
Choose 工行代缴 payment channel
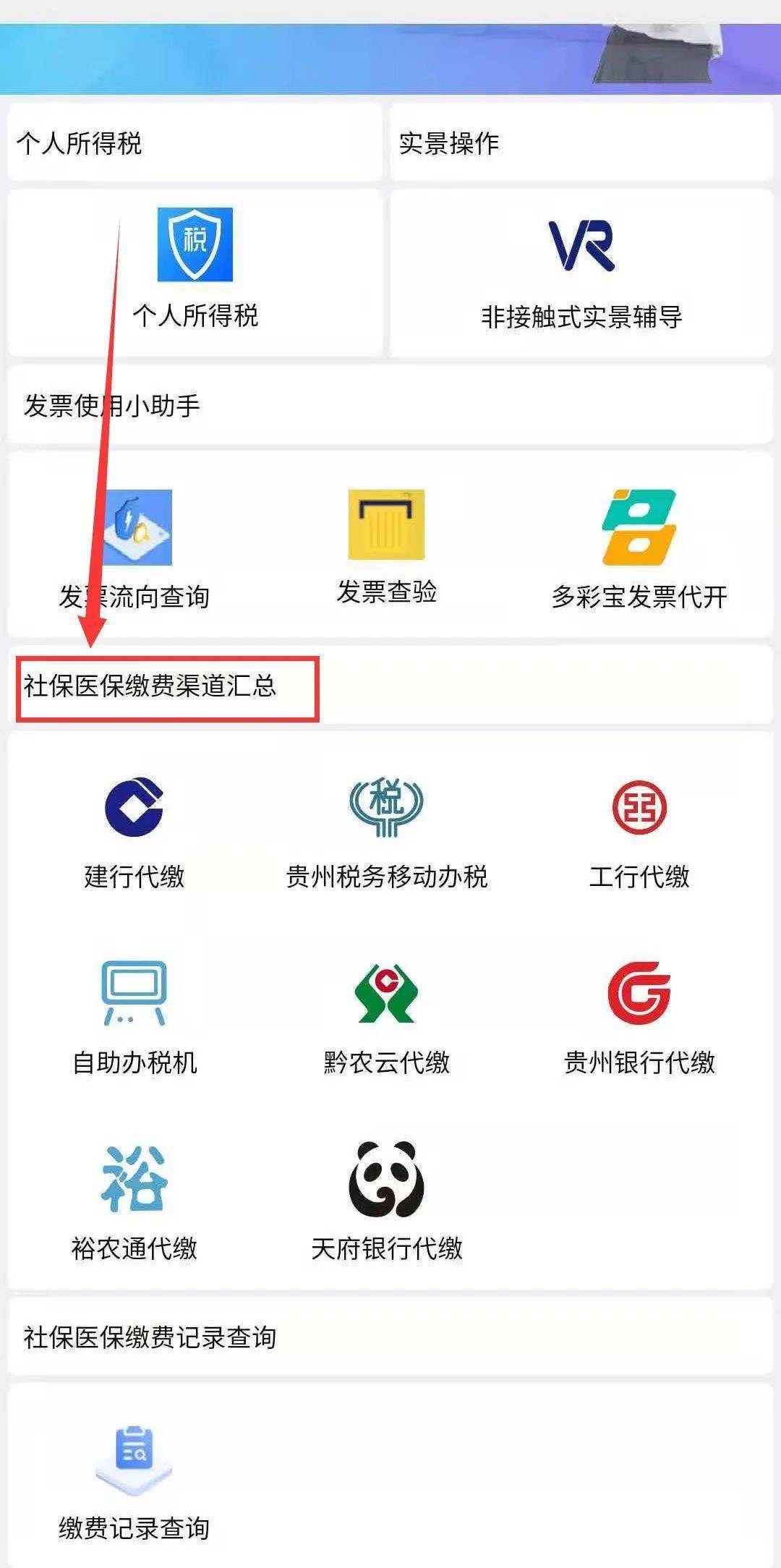(639, 832)
